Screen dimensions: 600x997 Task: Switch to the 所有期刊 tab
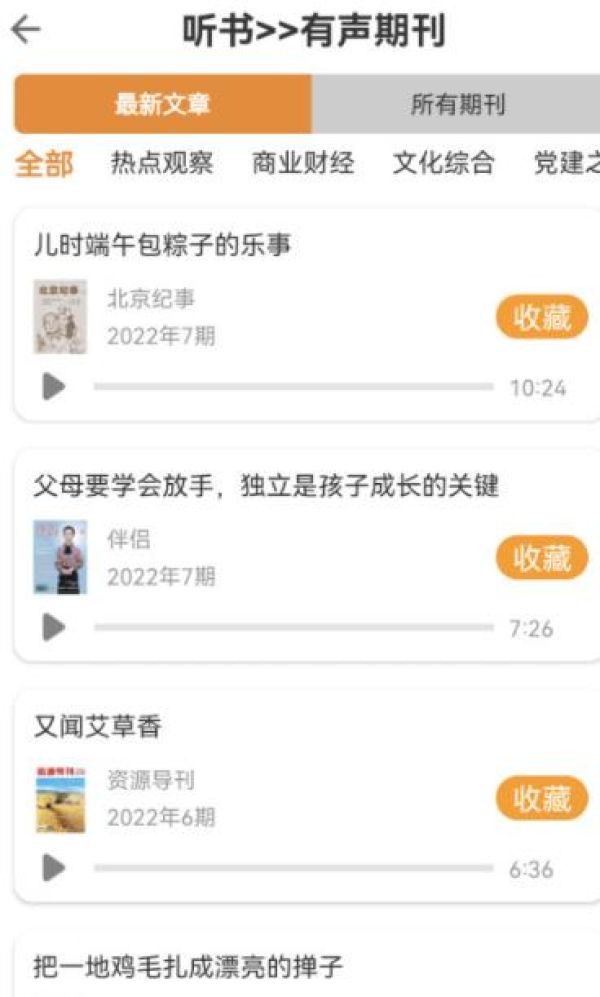[x=457, y=104]
